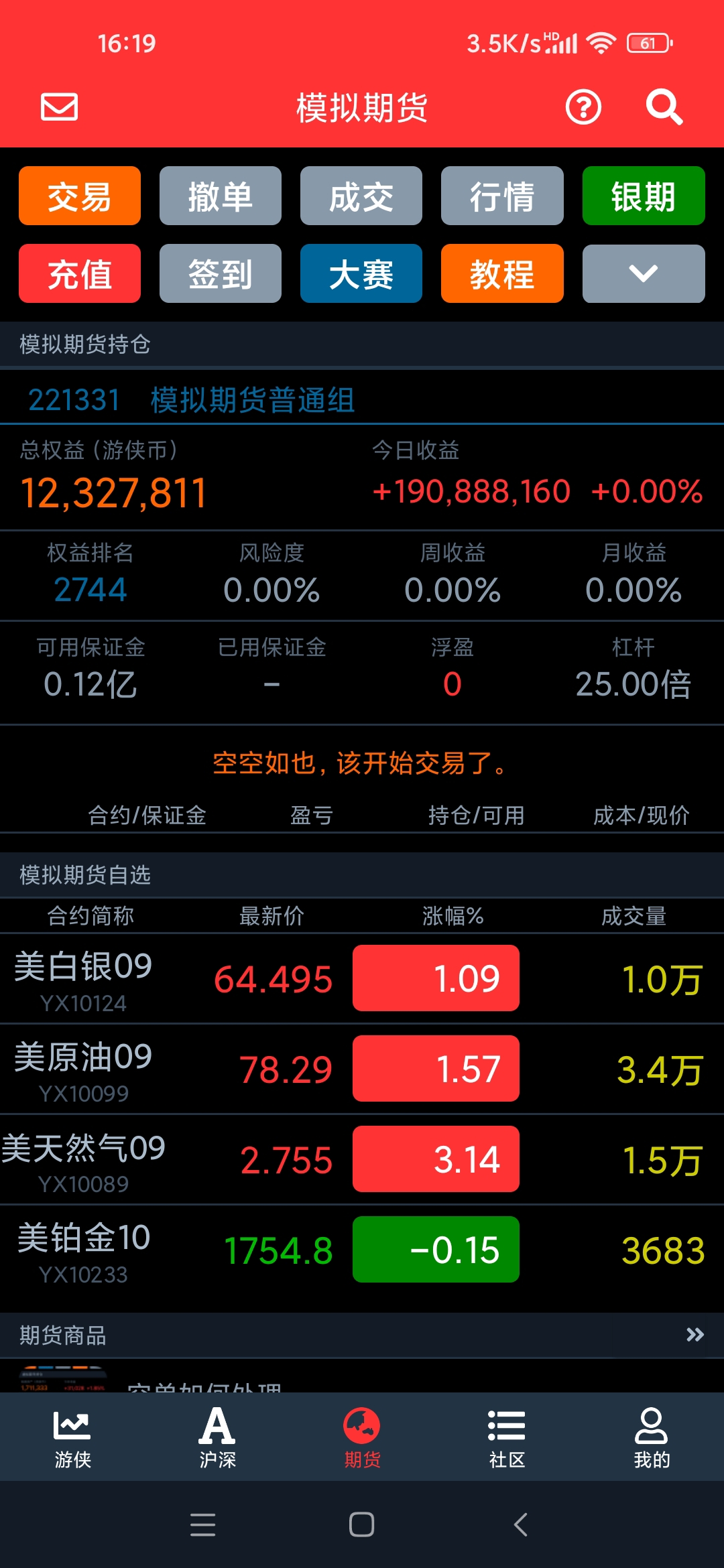Tap 签到 to check in

(221, 273)
